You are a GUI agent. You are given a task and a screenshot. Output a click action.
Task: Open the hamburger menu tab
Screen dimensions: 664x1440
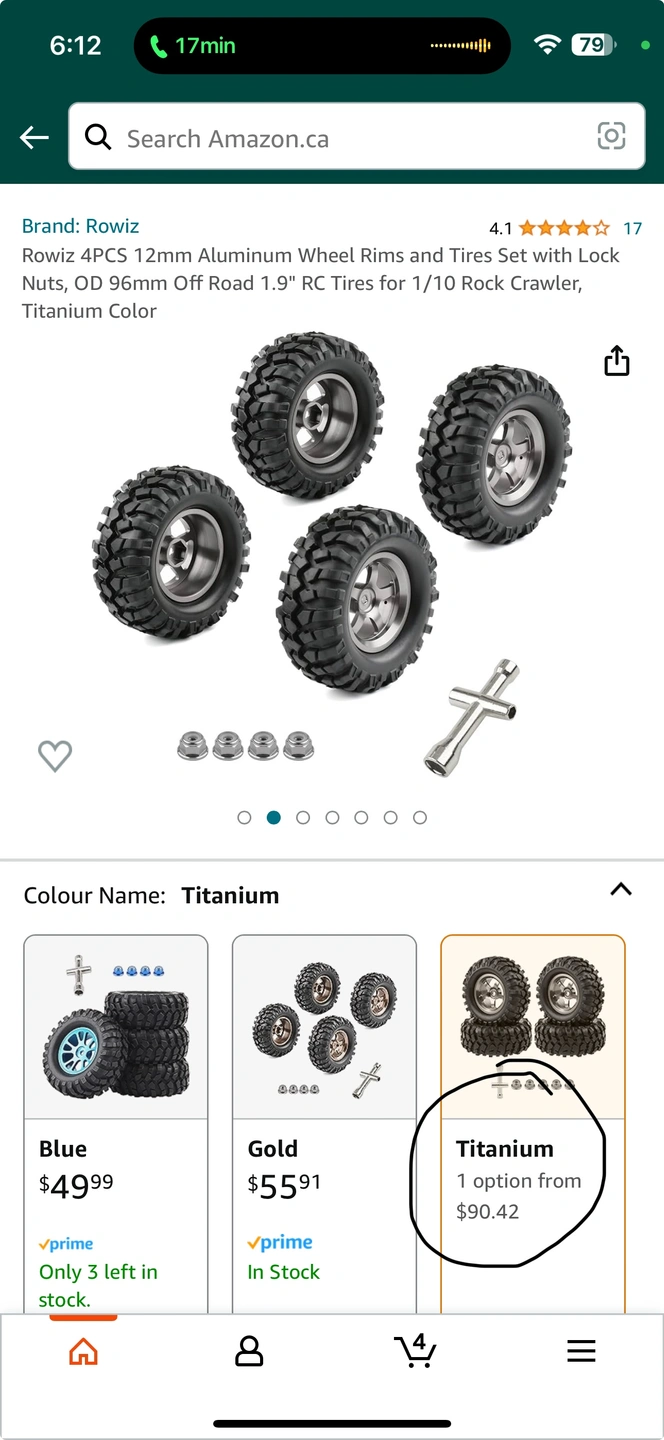[581, 1351]
